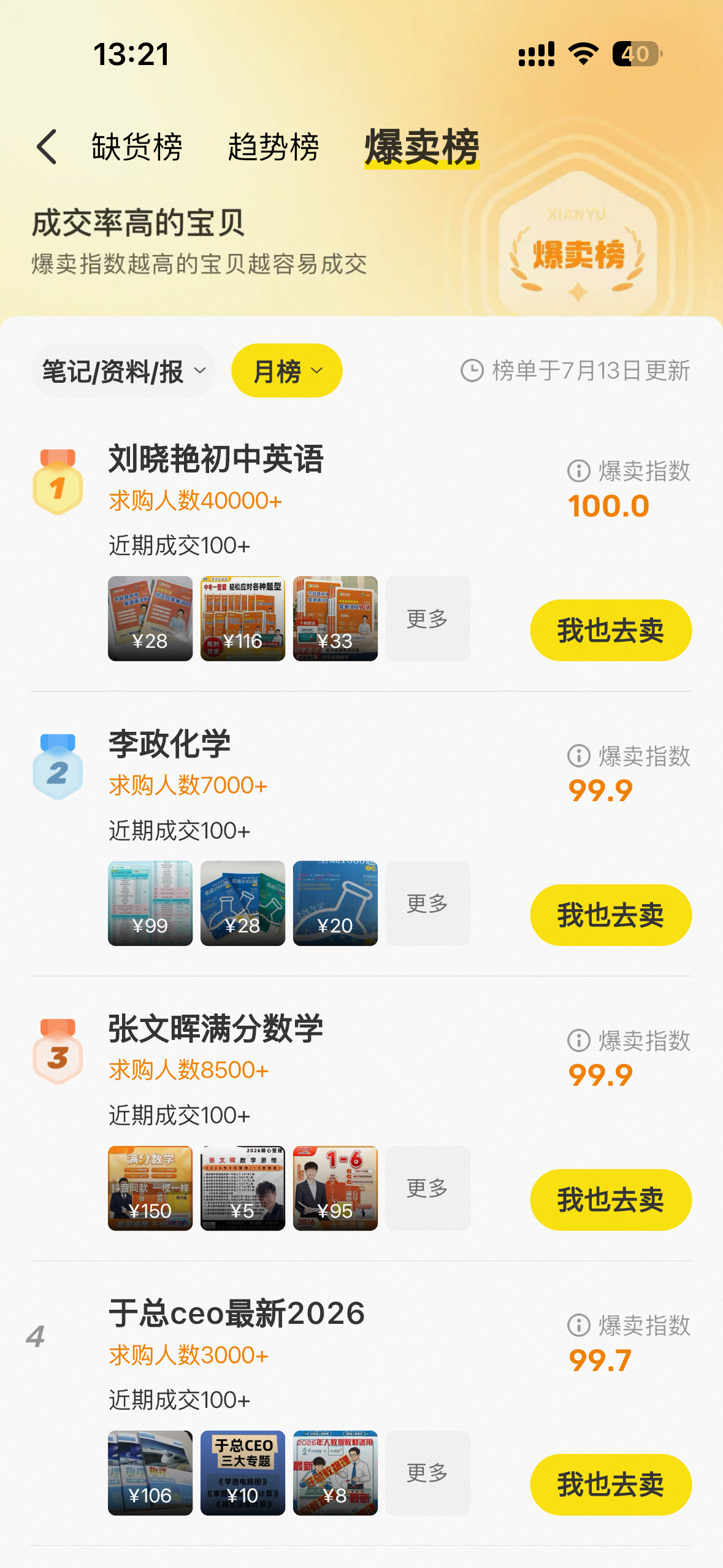Tap 我也去卖 for 李政化学
Viewport: 723px width, 1568px height.
coord(611,915)
